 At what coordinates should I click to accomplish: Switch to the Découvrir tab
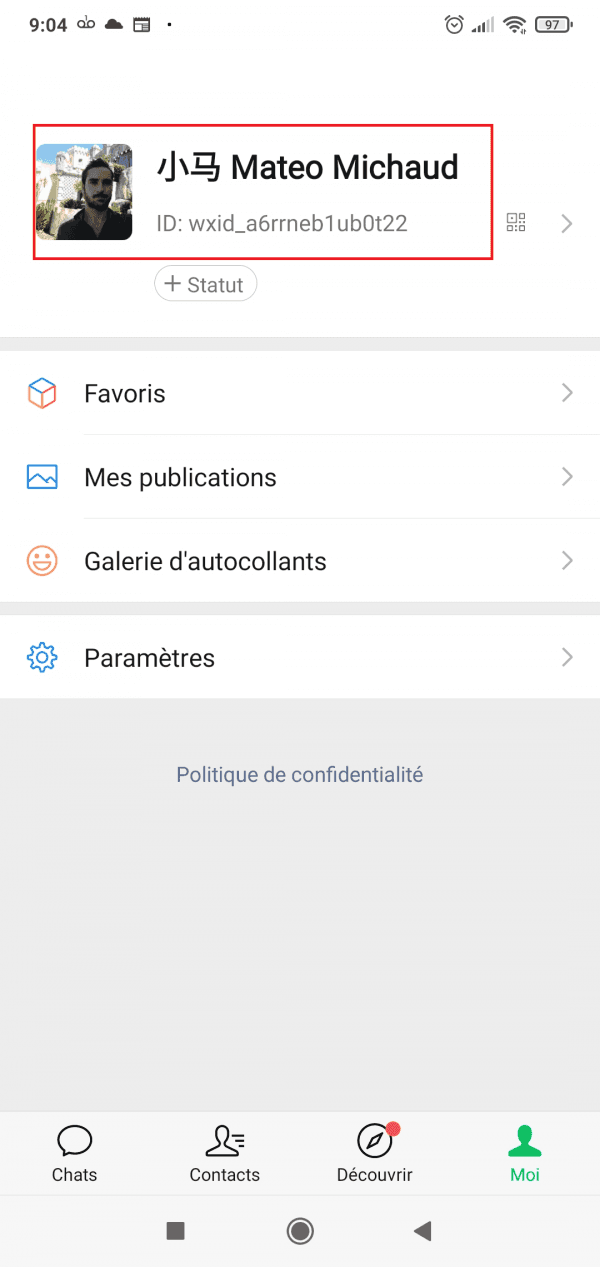375,1153
